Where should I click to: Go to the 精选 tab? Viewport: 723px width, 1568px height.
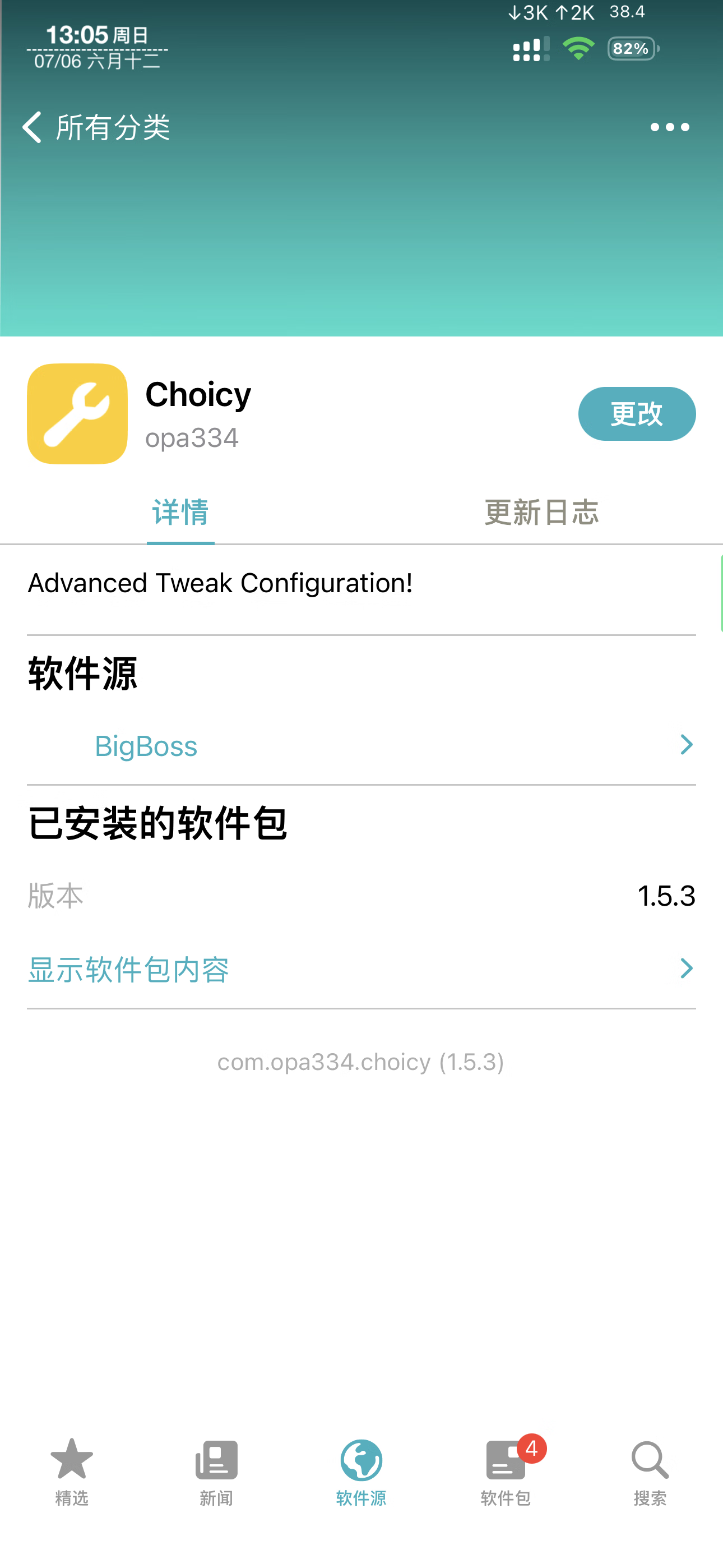tap(72, 1473)
